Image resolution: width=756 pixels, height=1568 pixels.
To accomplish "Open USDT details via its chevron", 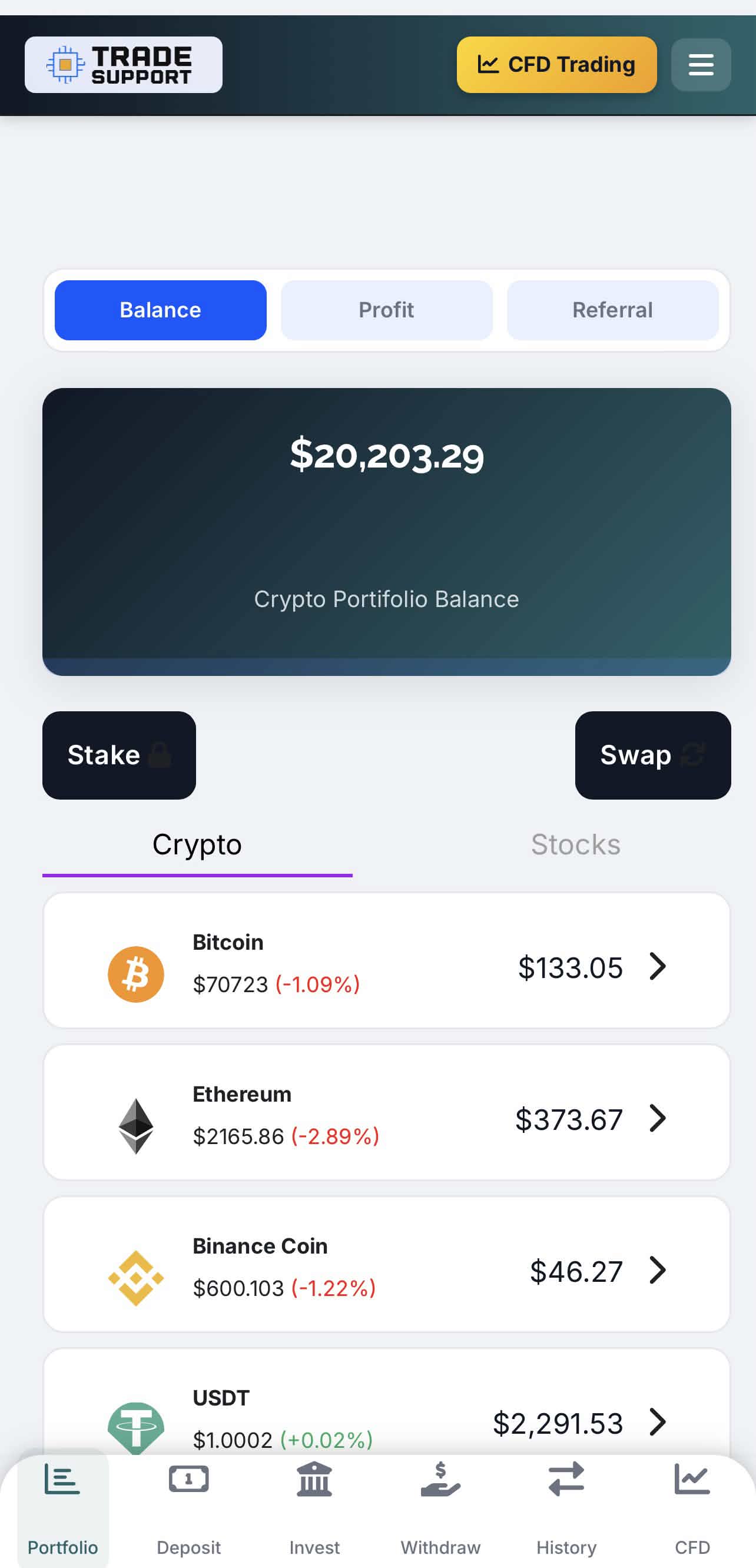I will [658, 1423].
